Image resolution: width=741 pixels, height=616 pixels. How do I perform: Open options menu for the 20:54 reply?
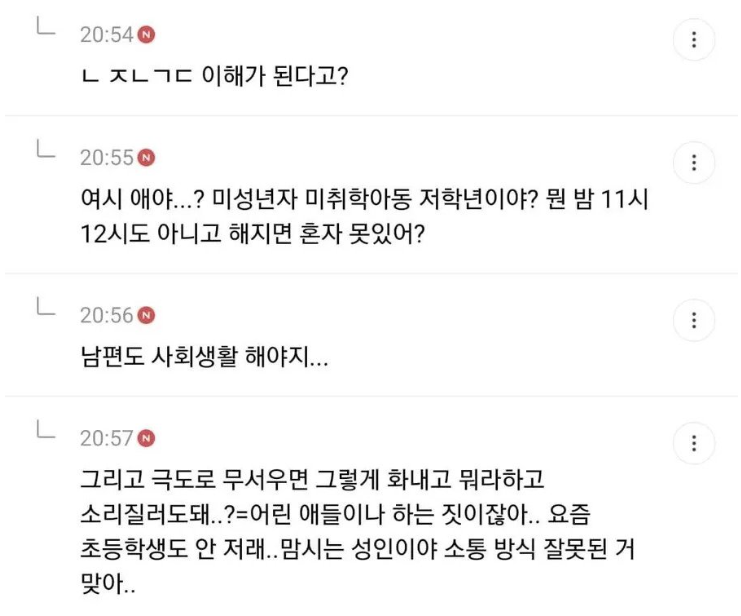(695, 41)
